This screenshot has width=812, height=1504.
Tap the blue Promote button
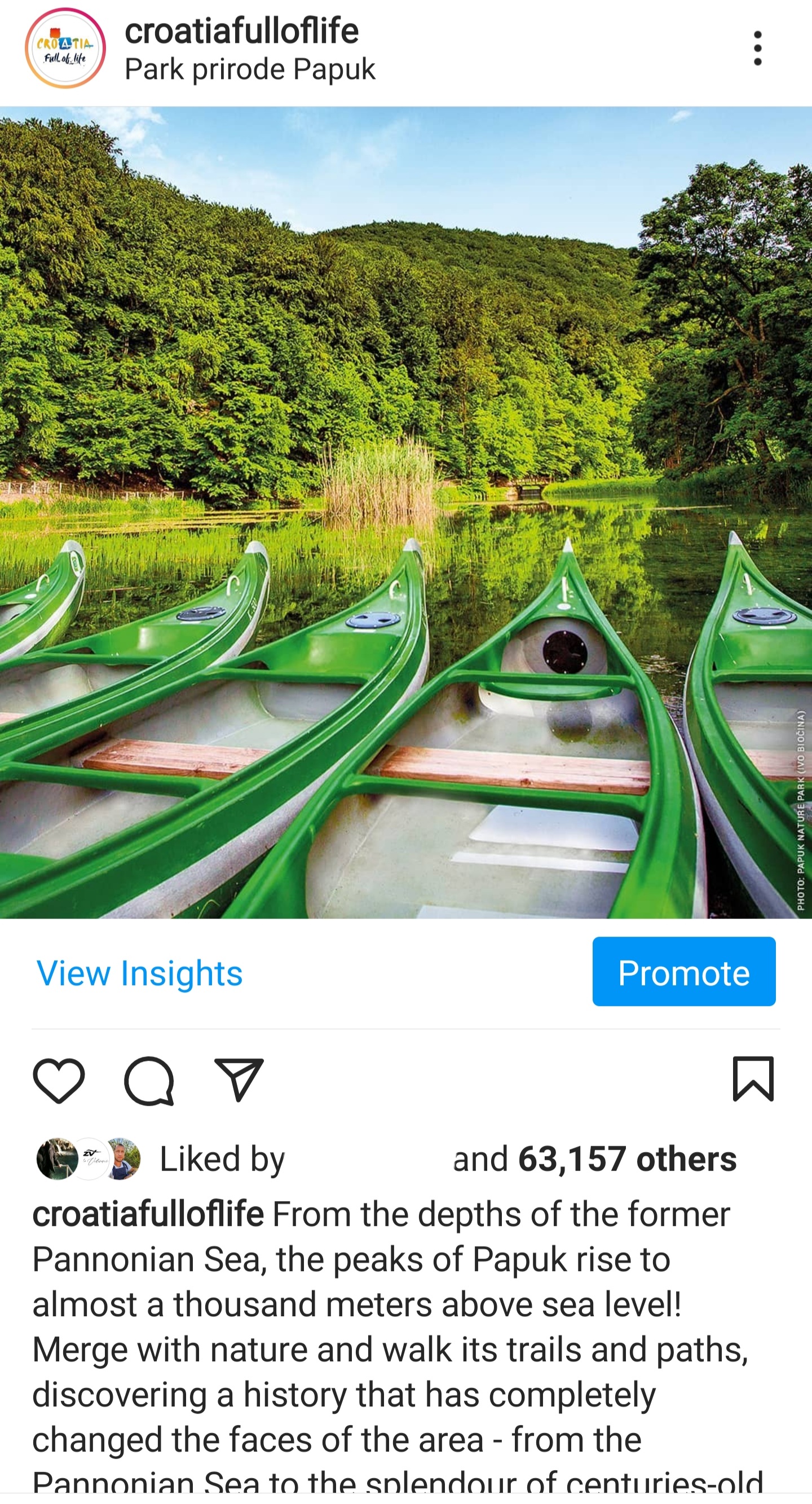pyautogui.click(x=683, y=972)
